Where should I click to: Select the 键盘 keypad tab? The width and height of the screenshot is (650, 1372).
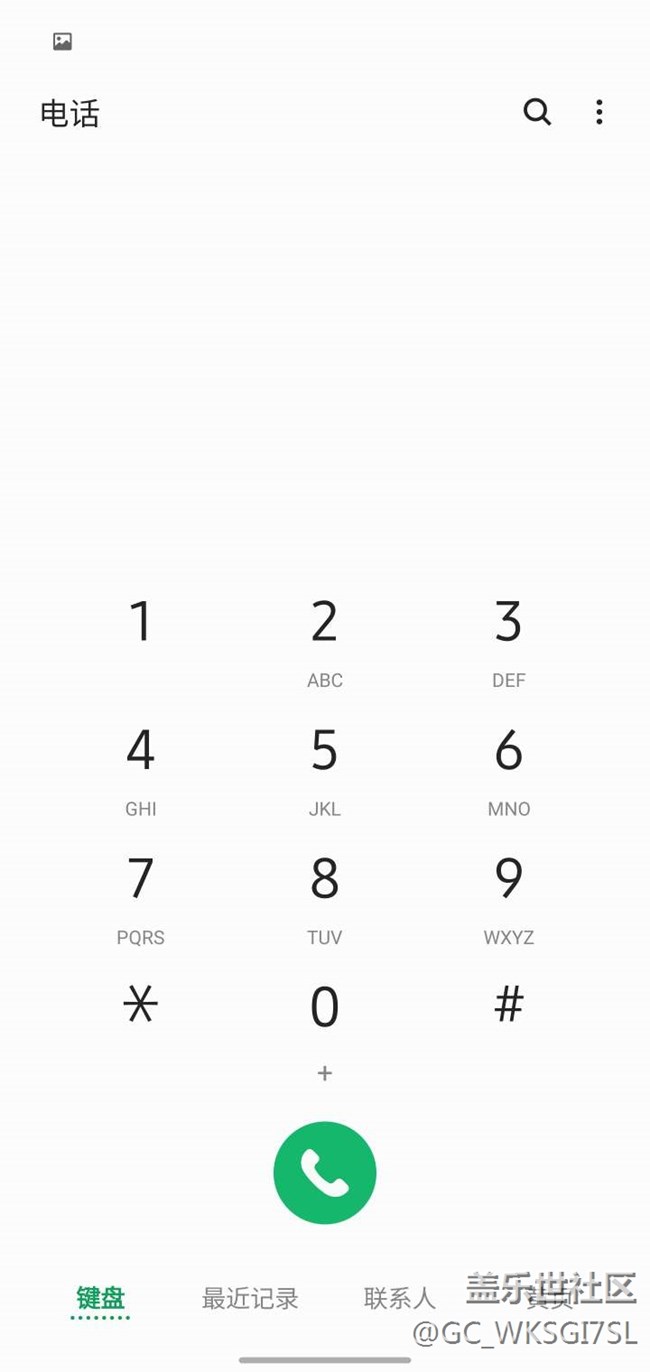(100, 1299)
